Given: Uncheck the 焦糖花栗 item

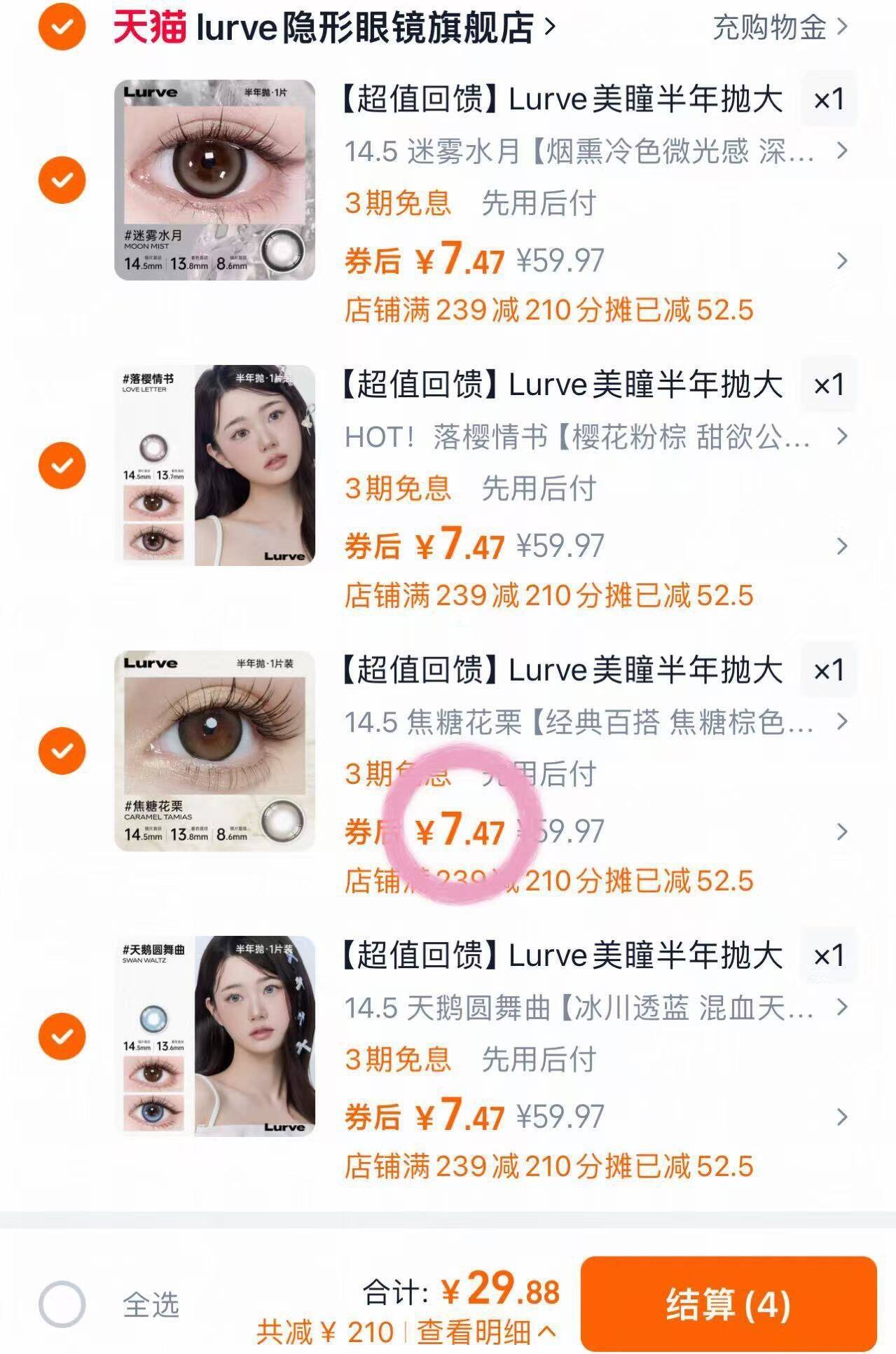Looking at the screenshot, I should click(x=62, y=751).
